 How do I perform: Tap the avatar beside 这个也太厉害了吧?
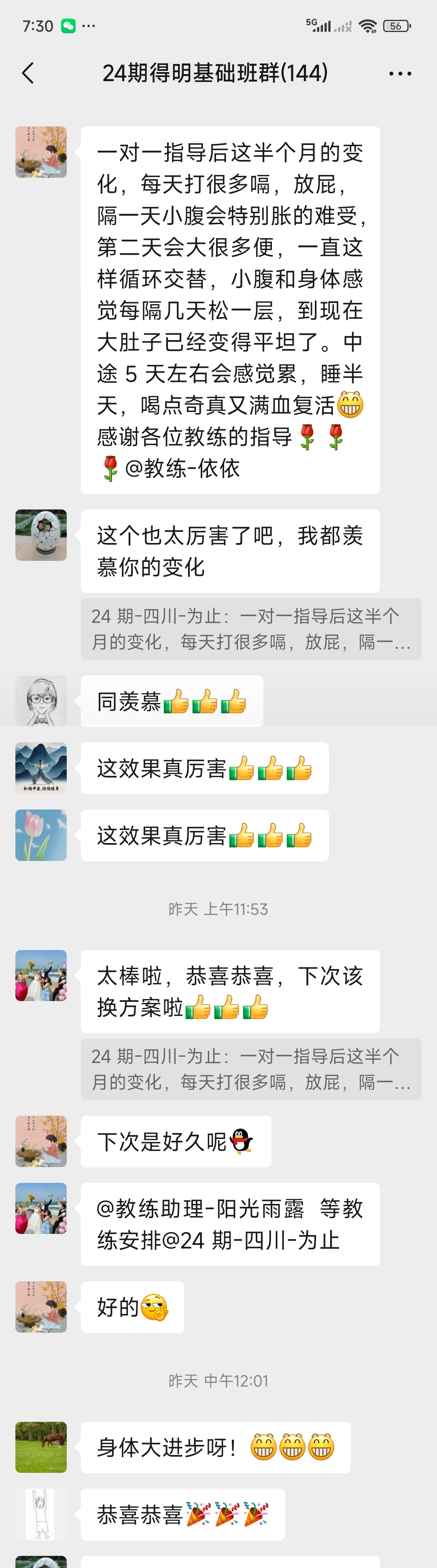coord(41,535)
